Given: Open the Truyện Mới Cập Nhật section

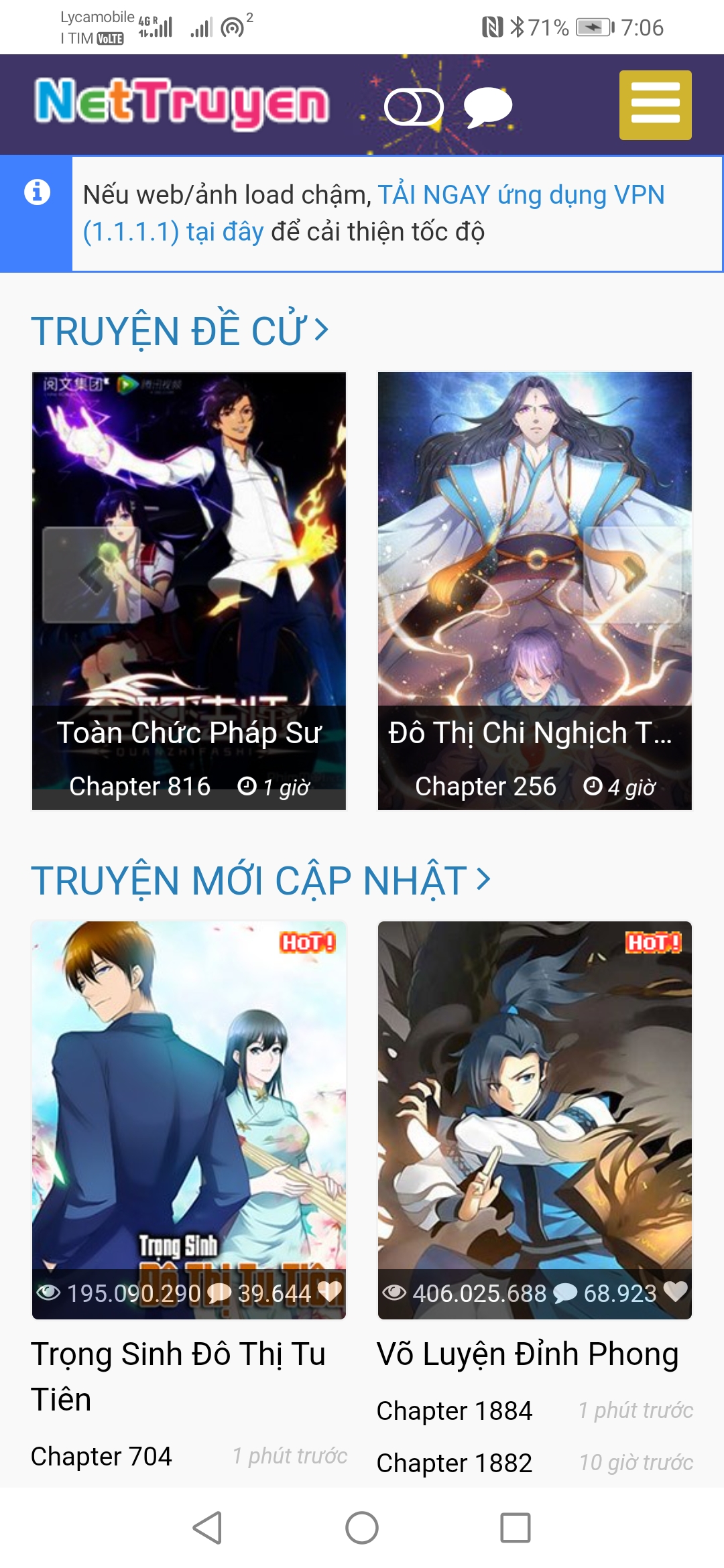Looking at the screenshot, I should click(x=261, y=880).
